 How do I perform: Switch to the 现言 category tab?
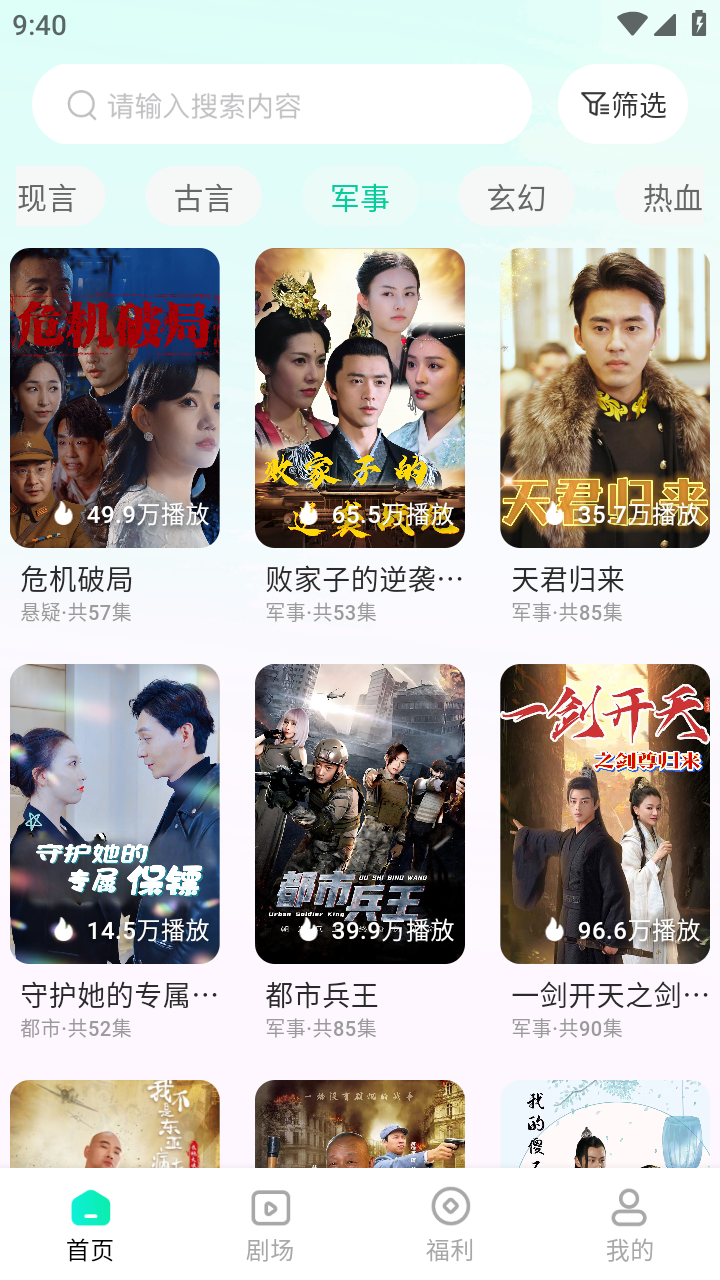point(48,197)
